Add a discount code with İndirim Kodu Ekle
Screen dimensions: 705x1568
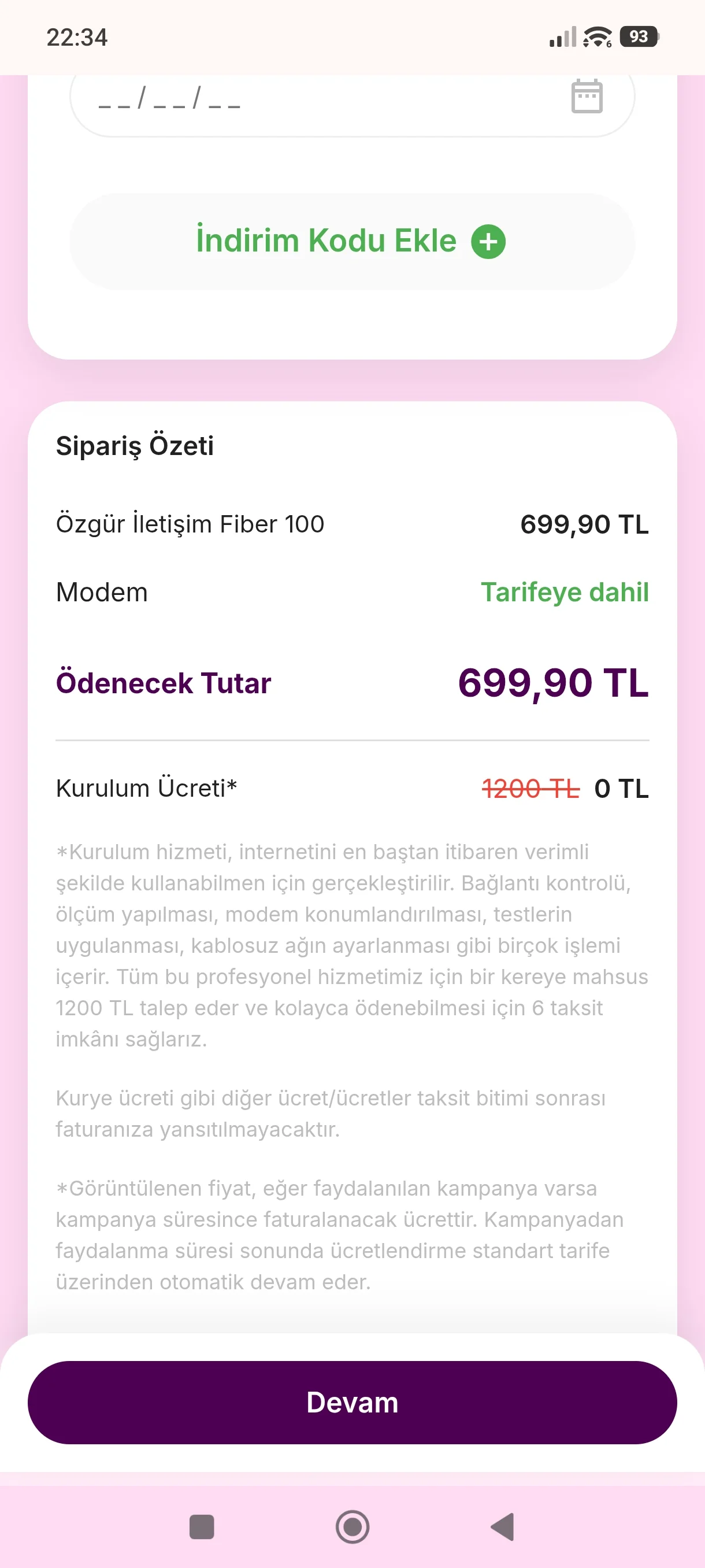(x=351, y=241)
